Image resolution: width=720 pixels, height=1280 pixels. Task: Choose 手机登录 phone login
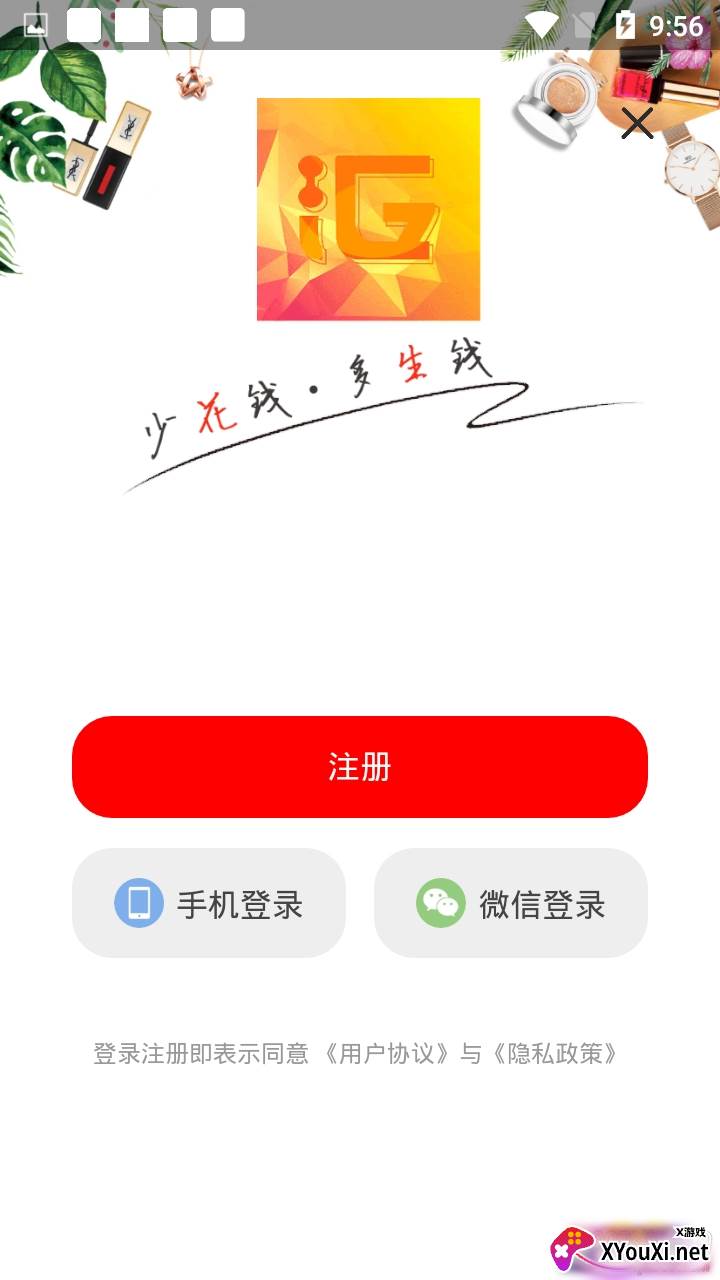pyautogui.click(x=209, y=904)
